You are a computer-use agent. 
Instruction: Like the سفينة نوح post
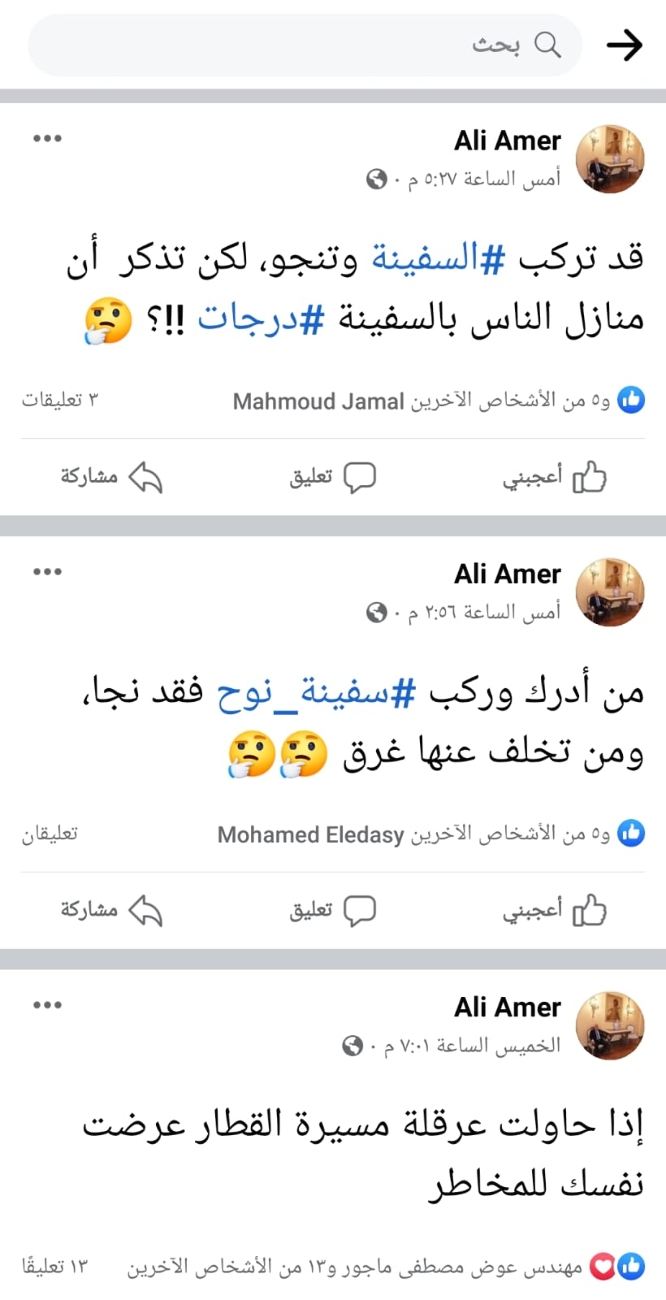pos(555,910)
